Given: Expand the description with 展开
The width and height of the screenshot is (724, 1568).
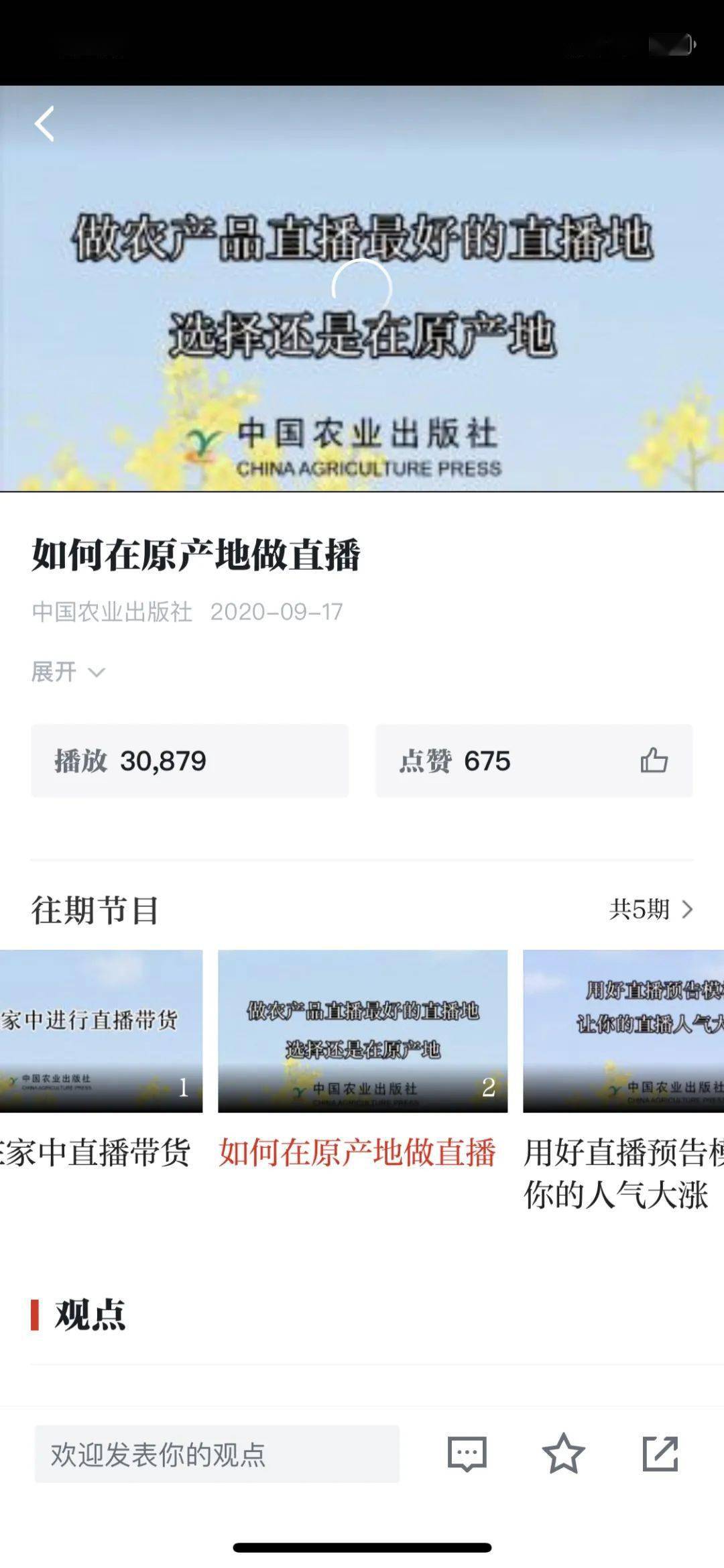Looking at the screenshot, I should (68, 672).
